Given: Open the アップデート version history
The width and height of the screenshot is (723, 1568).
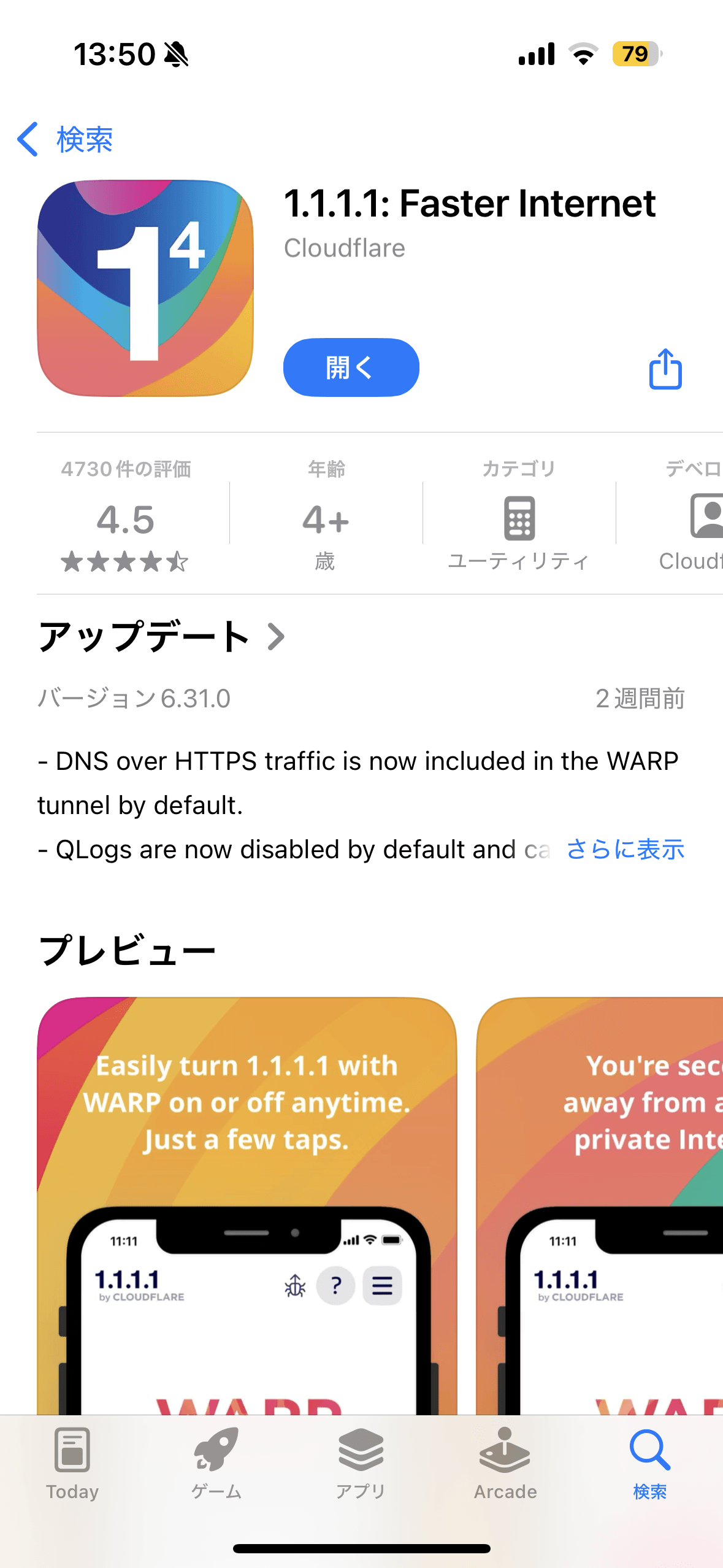Looking at the screenshot, I should [162, 636].
